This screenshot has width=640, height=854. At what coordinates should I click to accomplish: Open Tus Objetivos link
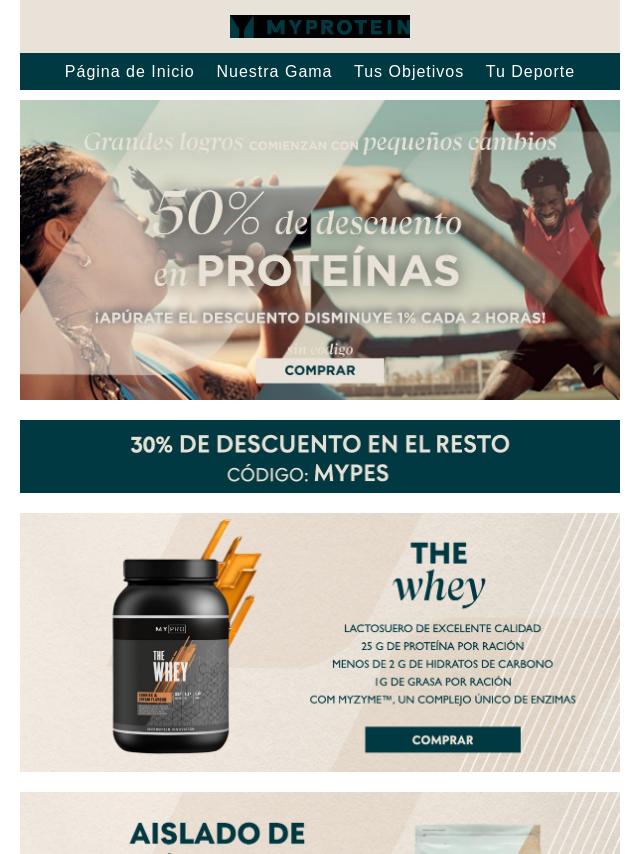(x=408, y=72)
